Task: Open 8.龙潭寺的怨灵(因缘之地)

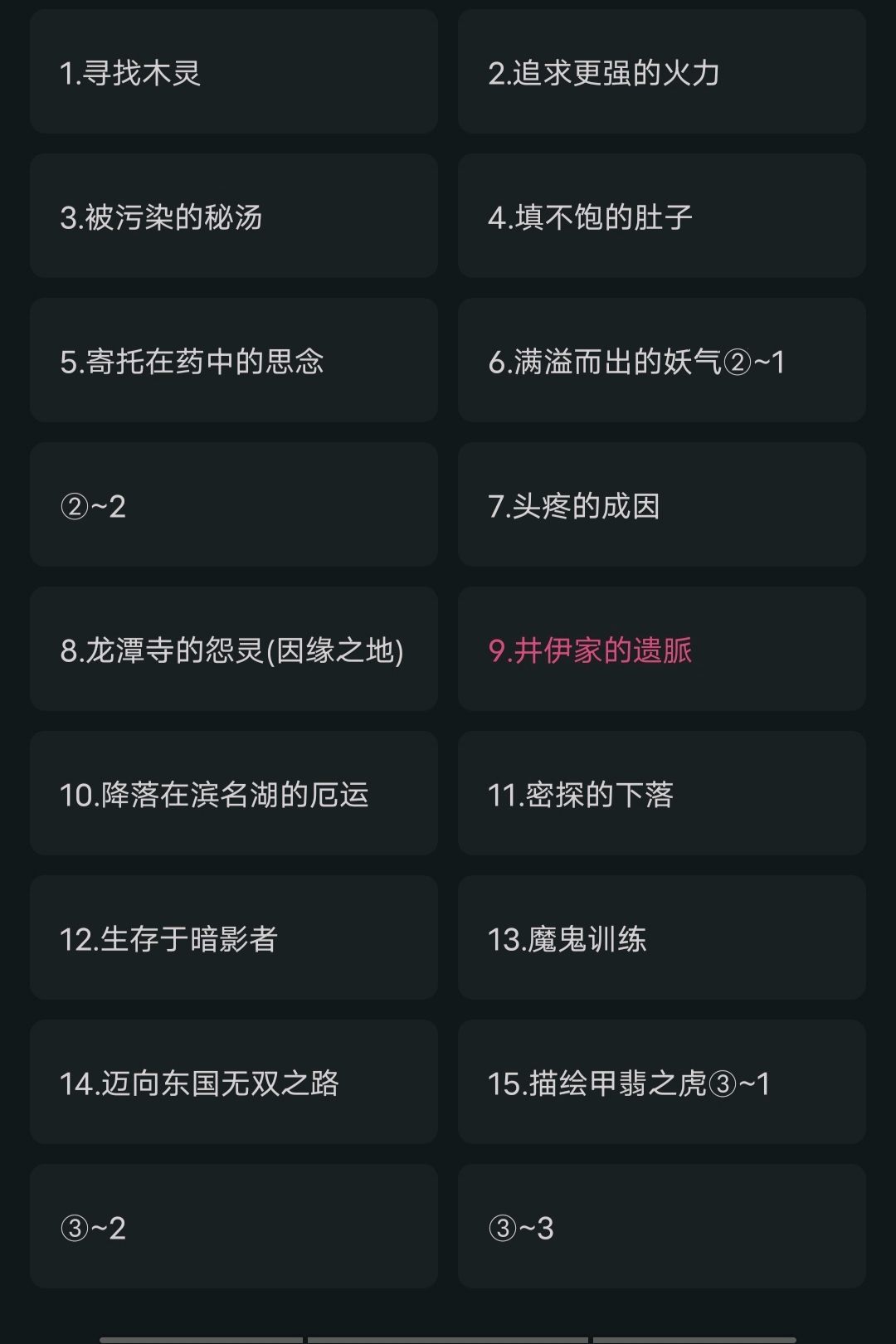Action: pyautogui.click(x=234, y=650)
